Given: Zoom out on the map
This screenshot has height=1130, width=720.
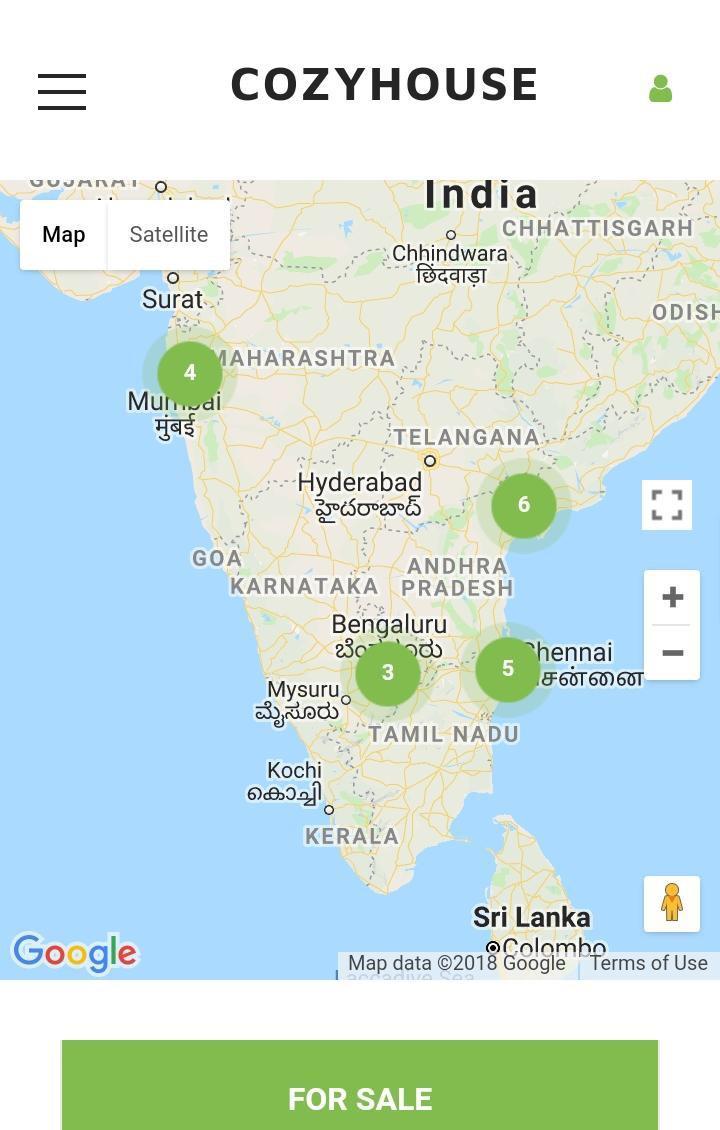Looking at the screenshot, I should tap(672, 653).
